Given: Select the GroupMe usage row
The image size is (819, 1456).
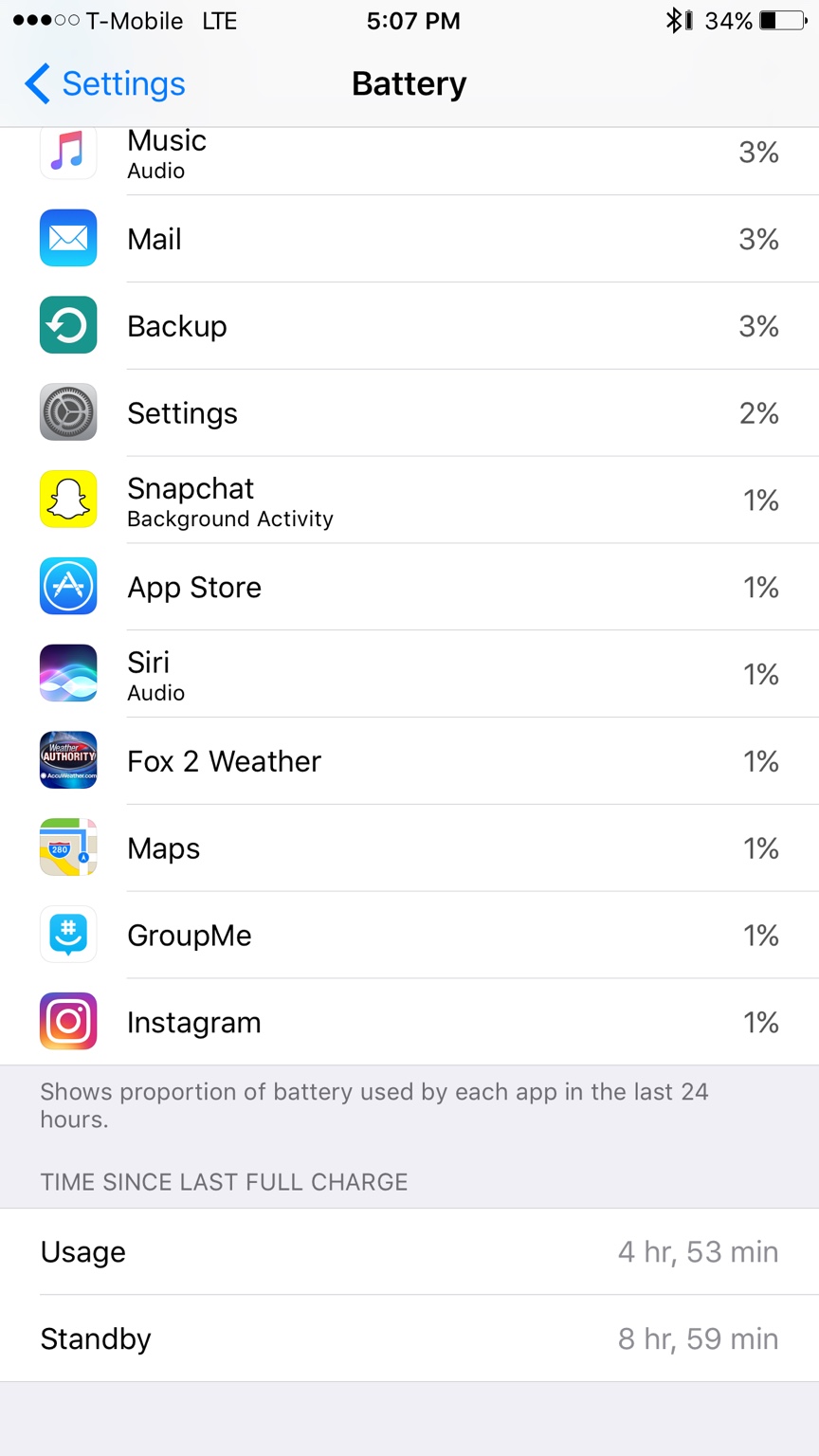Looking at the screenshot, I should [x=409, y=936].
